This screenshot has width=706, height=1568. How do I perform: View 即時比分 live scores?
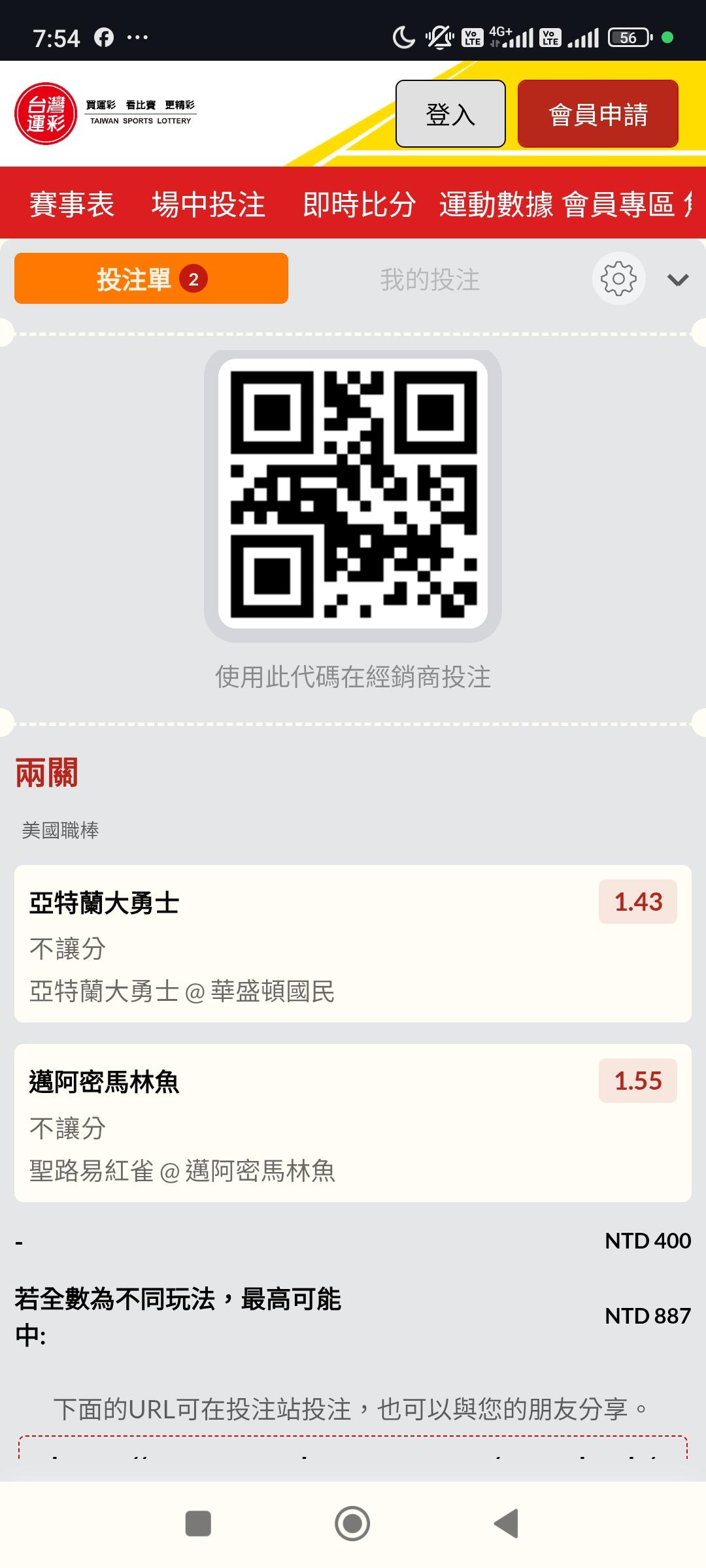[x=359, y=204]
